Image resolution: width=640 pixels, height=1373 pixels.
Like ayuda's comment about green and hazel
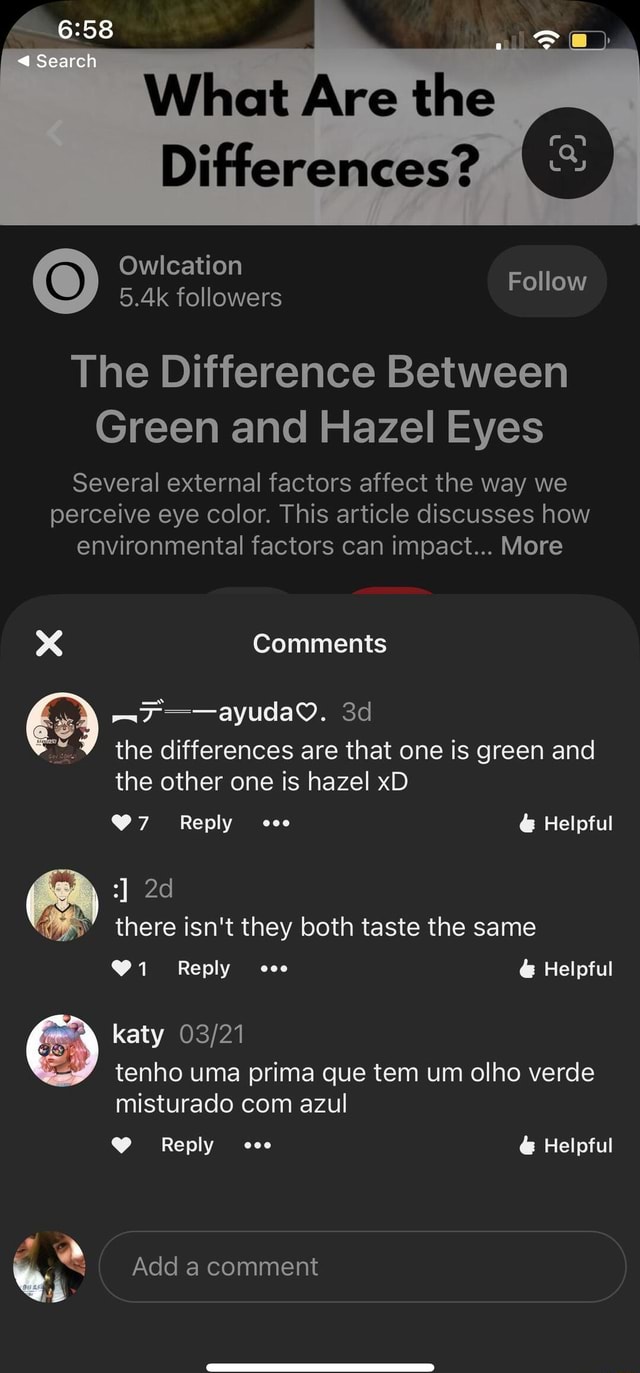tap(122, 823)
